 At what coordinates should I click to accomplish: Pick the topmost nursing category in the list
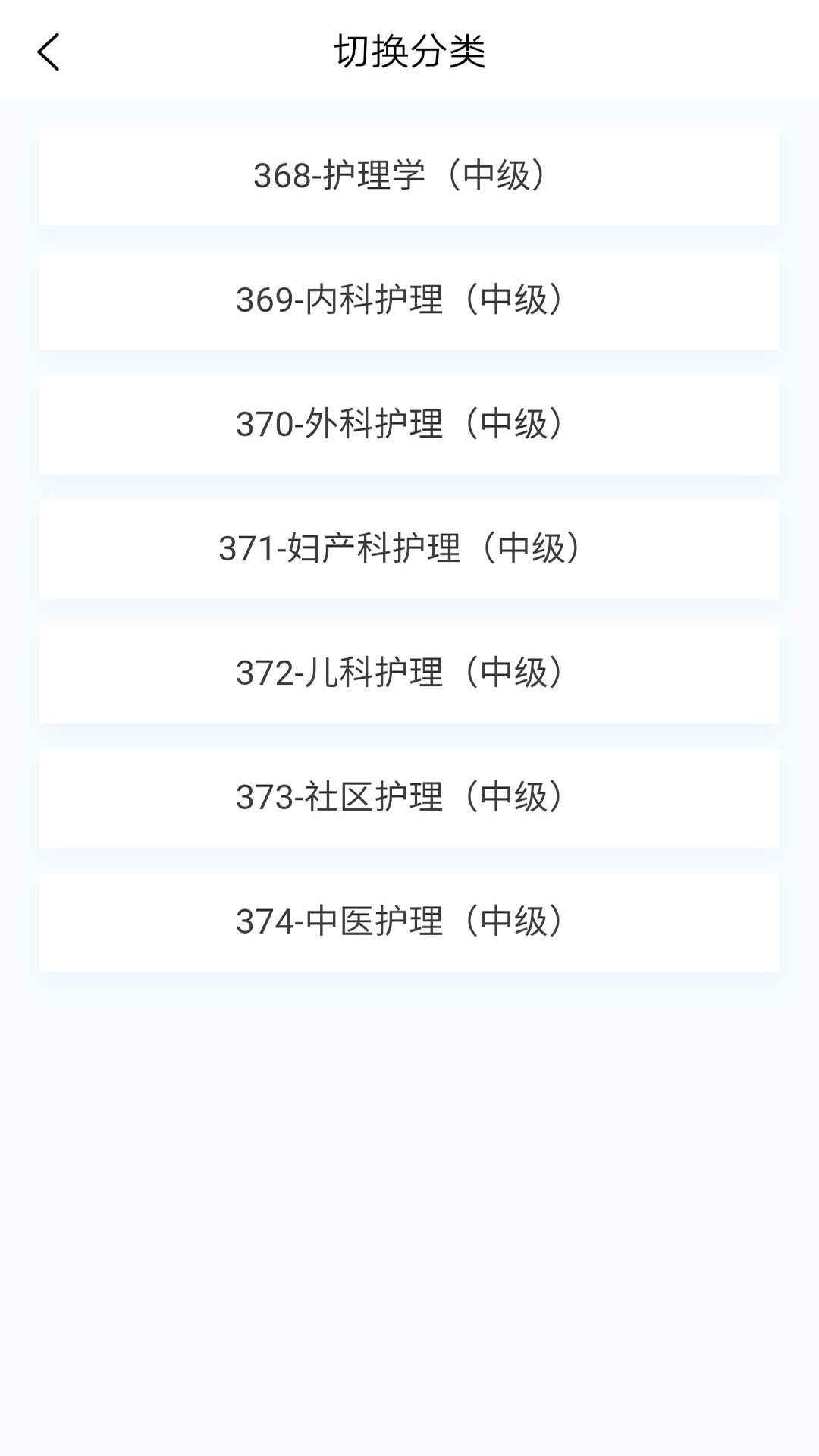(409, 176)
